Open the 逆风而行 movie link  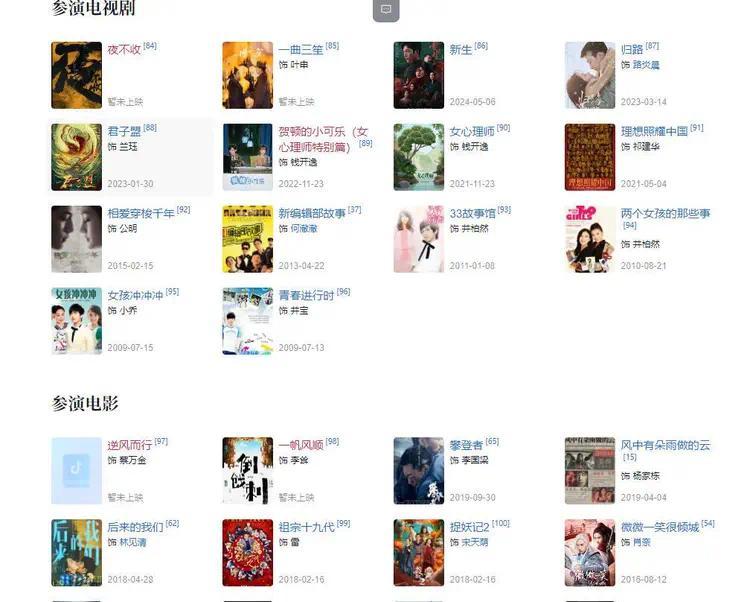(x=129, y=445)
